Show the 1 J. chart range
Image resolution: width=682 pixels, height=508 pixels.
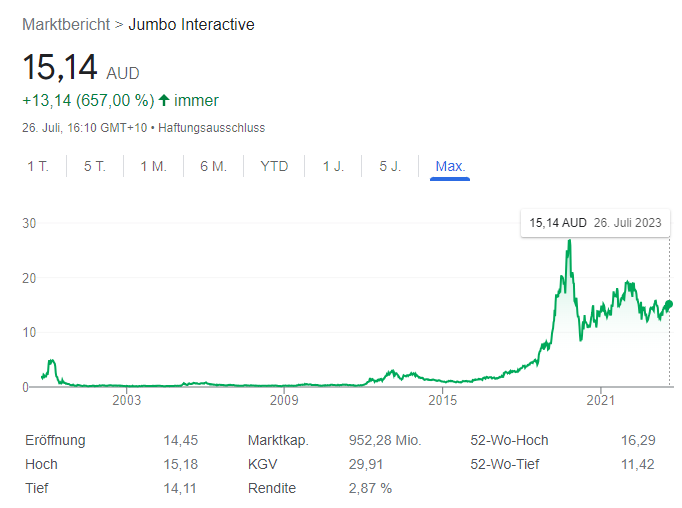click(x=333, y=166)
